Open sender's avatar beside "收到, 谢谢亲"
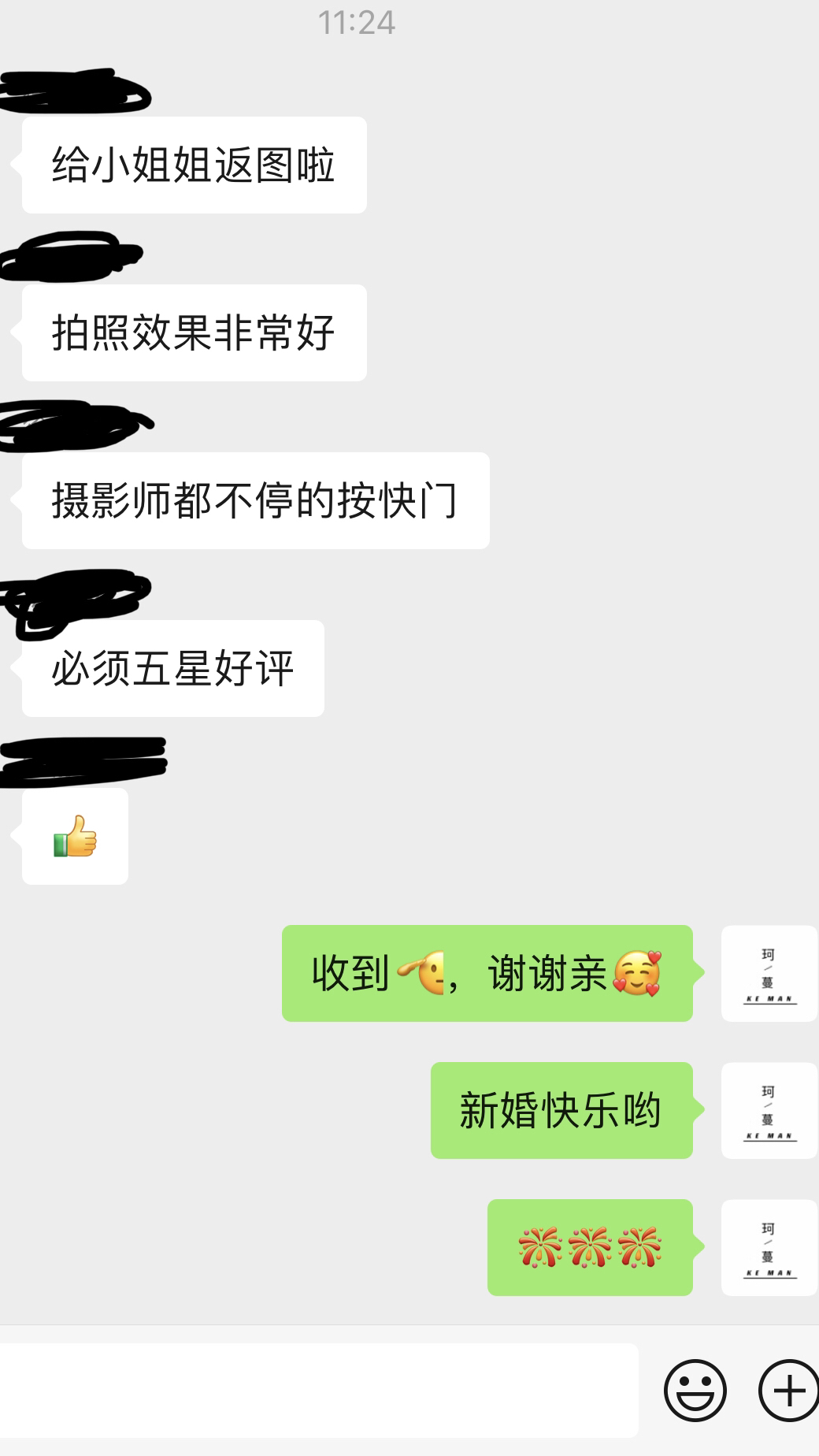This screenshot has width=819, height=1456. pos(769,974)
